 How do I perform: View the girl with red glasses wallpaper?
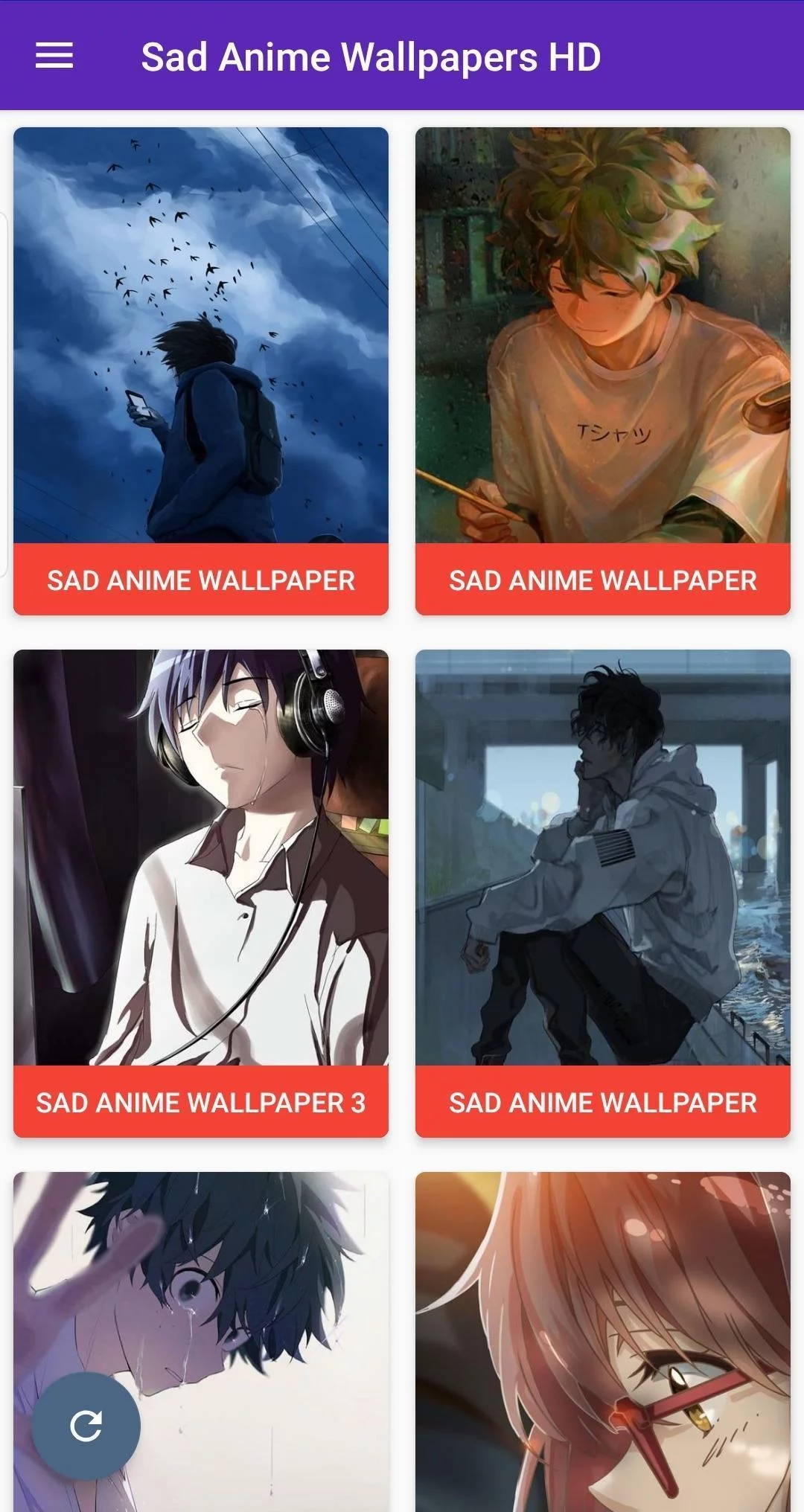coord(603,1341)
